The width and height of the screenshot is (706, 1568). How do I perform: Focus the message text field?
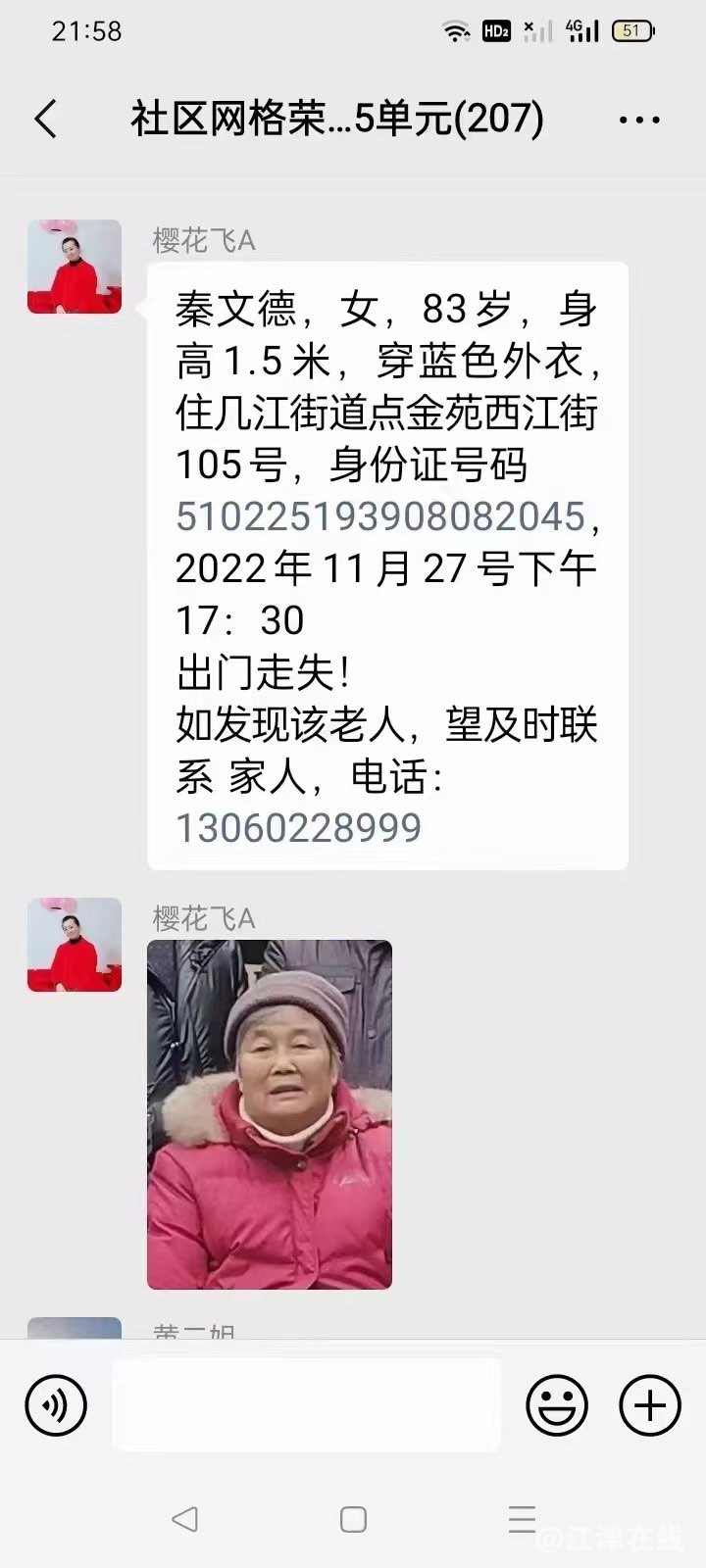(306, 1405)
